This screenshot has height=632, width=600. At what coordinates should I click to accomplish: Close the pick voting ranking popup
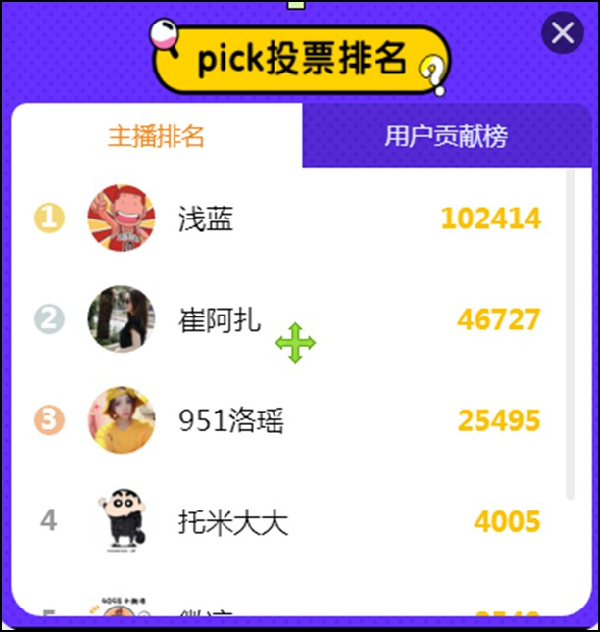coord(563,33)
